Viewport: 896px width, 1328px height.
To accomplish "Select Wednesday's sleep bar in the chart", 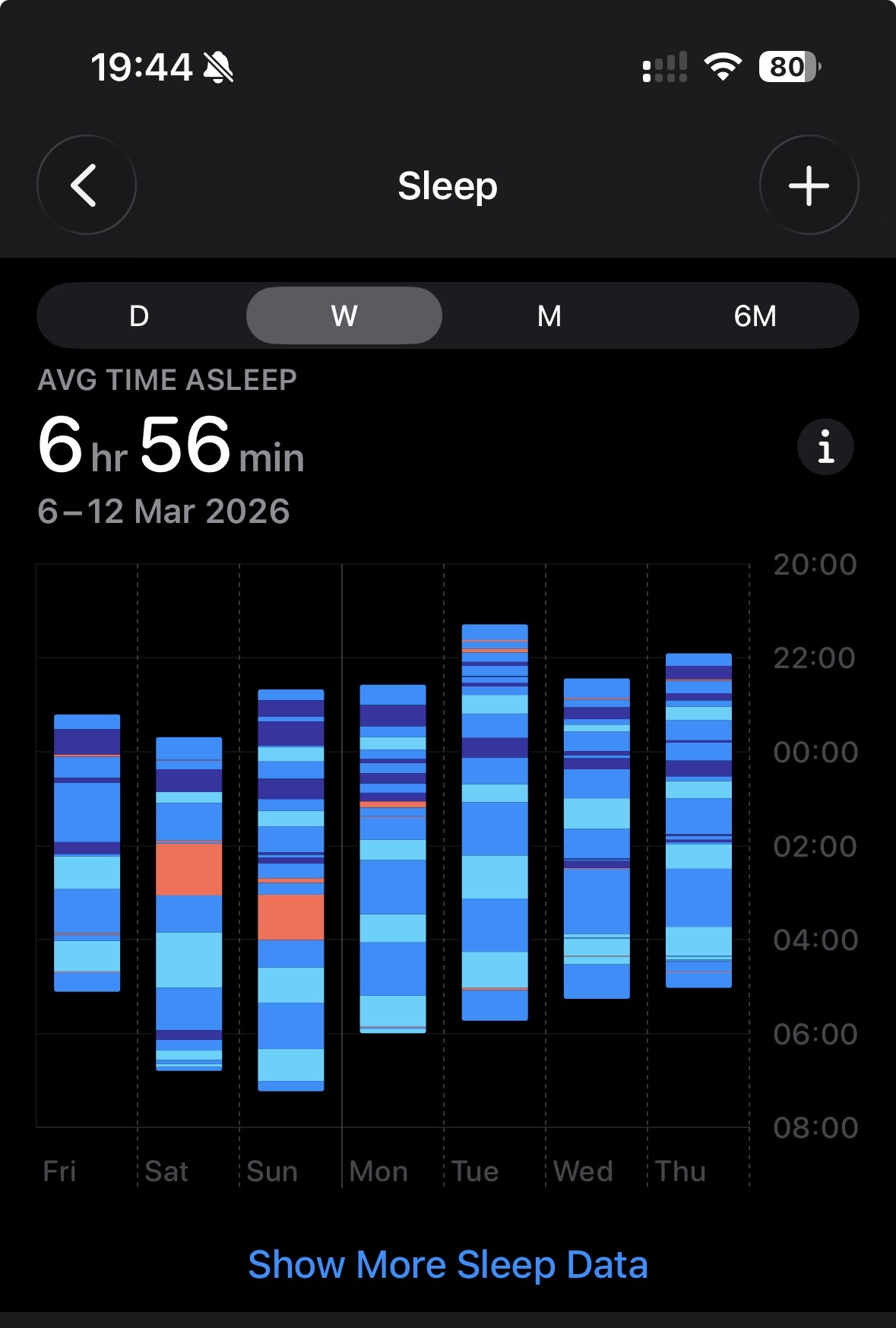I will (597, 838).
